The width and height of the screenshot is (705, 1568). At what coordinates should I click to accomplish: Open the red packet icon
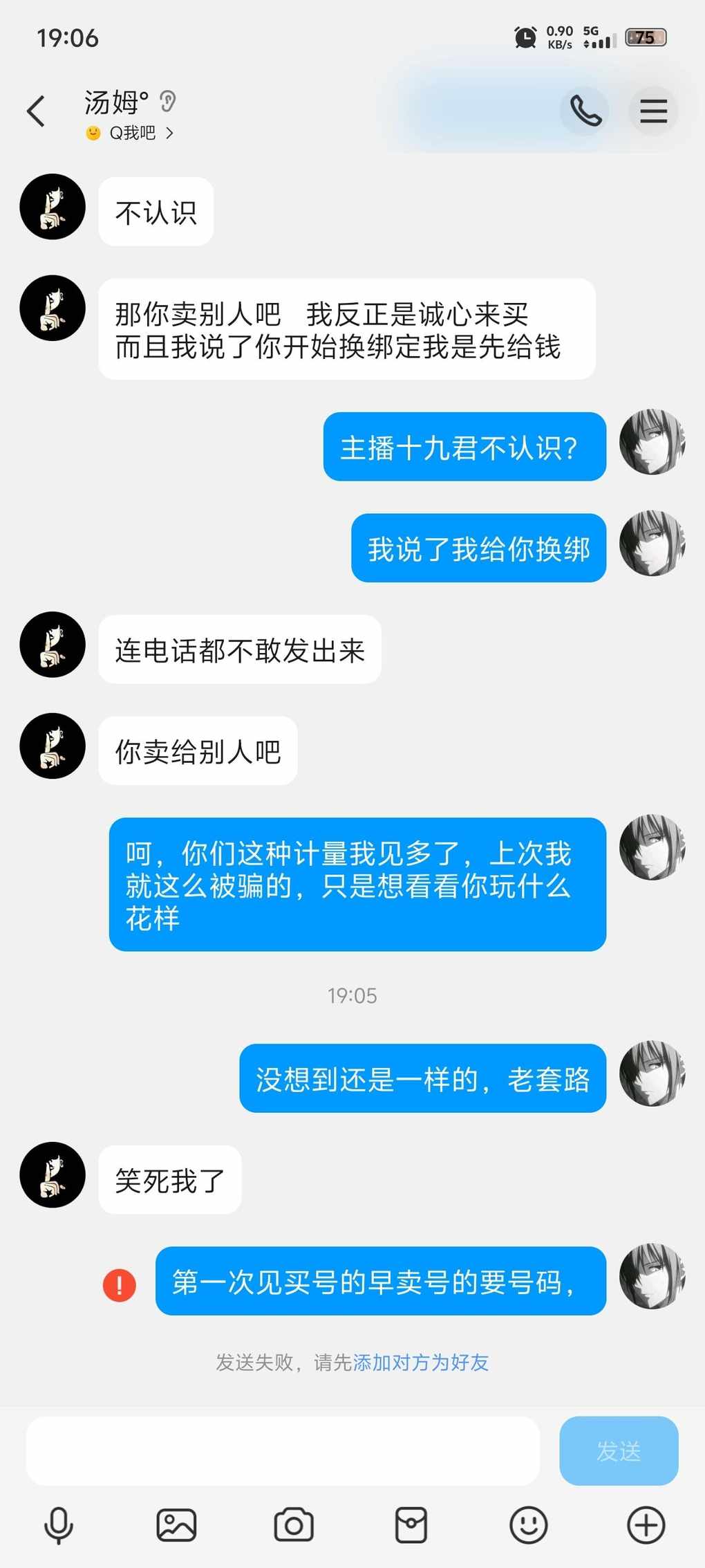(411, 1525)
